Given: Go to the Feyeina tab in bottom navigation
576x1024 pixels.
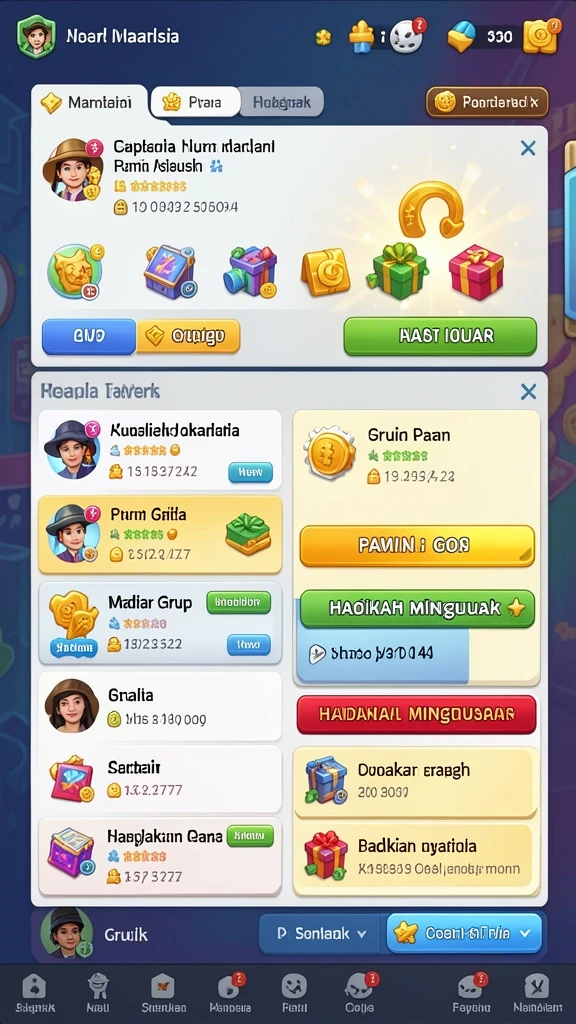Looking at the screenshot, I should (472, 992).
